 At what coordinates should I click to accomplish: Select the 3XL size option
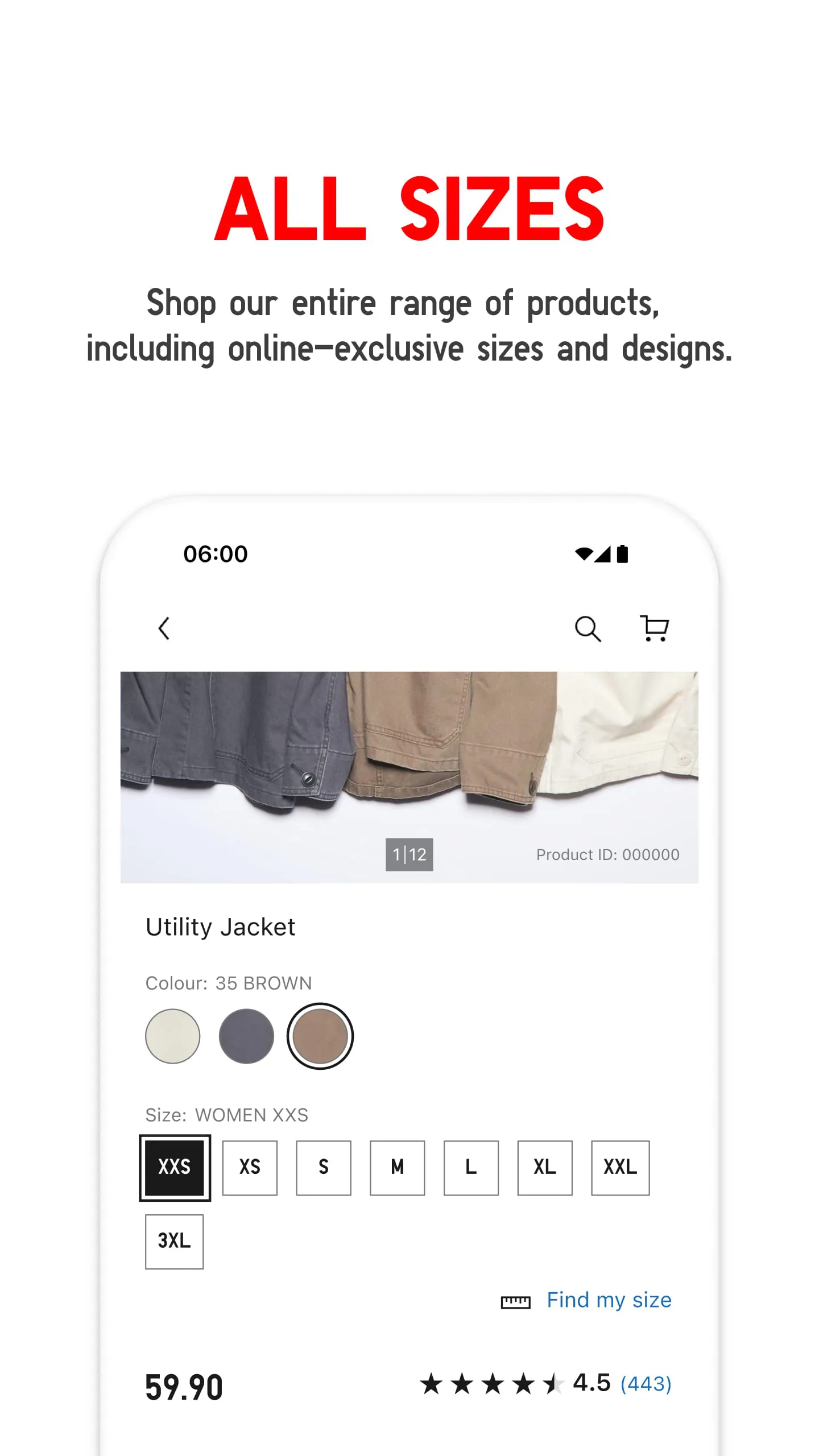coord(174,1241)
